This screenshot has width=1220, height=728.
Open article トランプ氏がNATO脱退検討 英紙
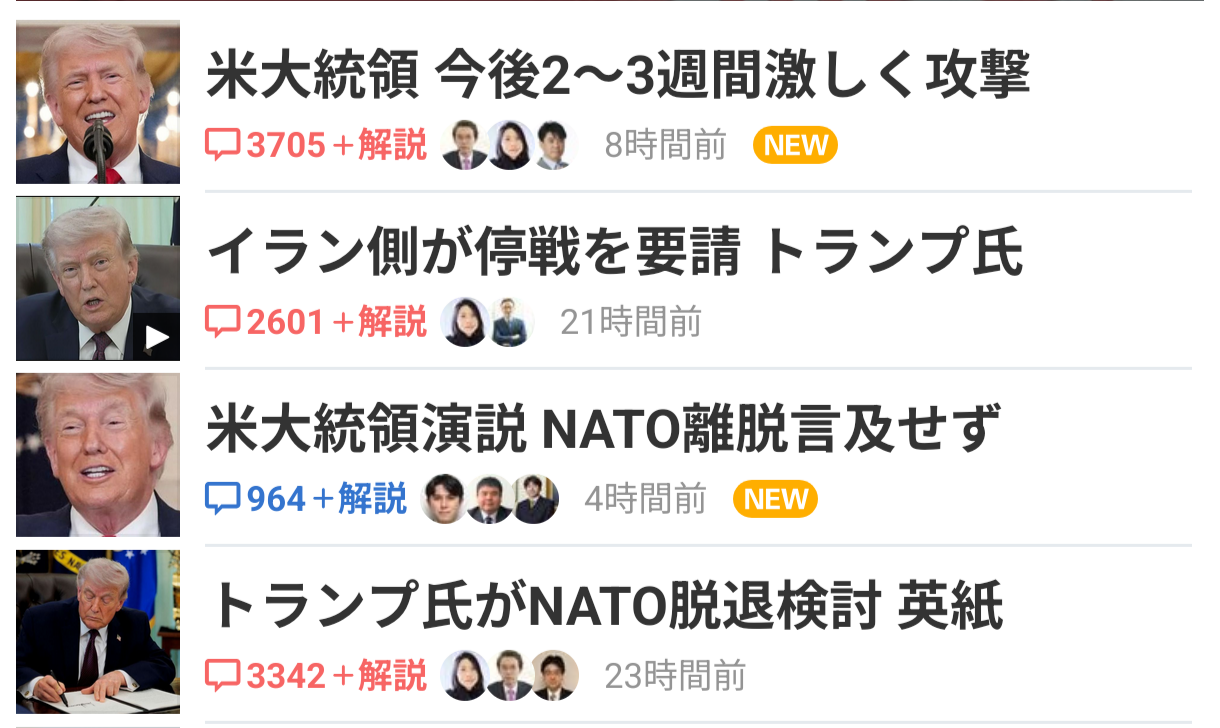coord(604,606)
